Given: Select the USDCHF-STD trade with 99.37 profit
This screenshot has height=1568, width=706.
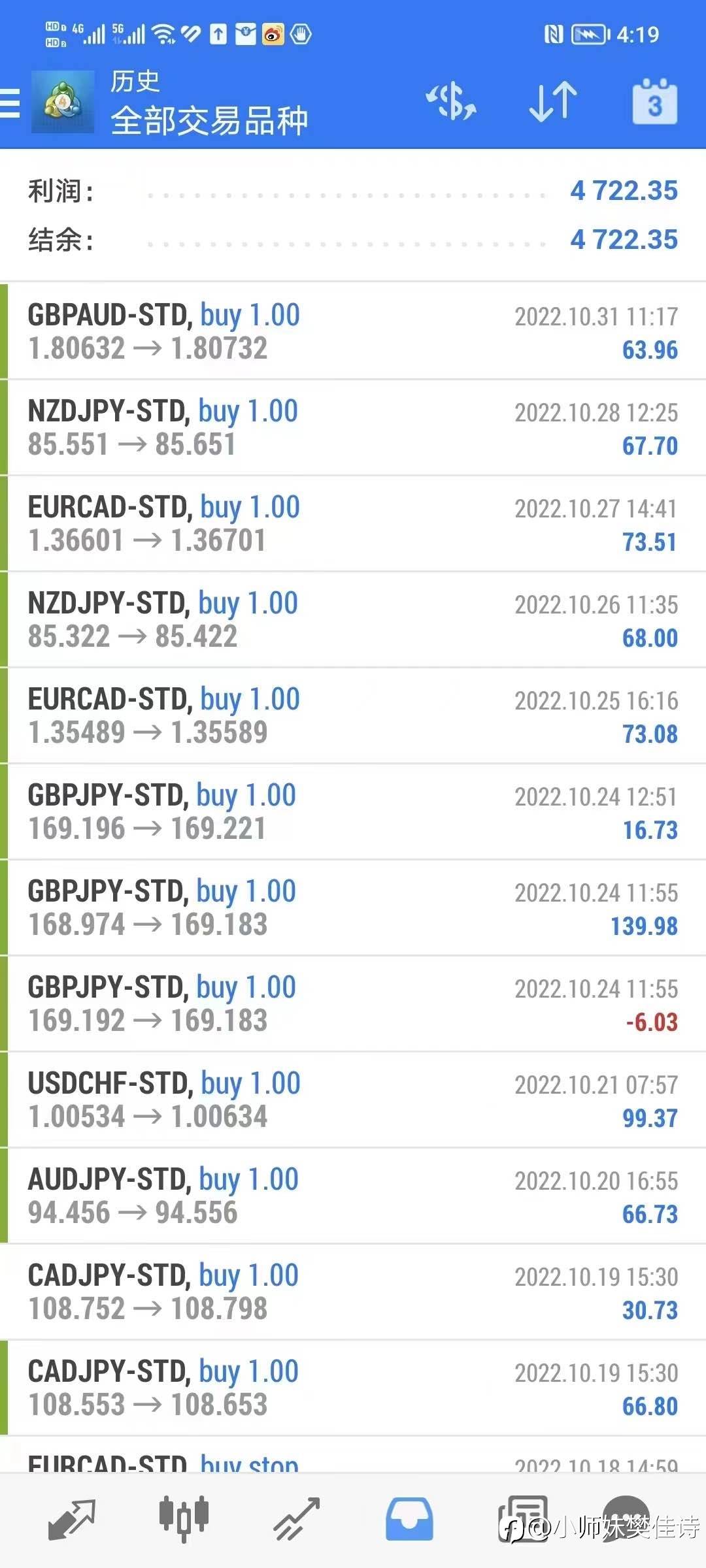Looking at the screenshot, I should click(353, 1100).
